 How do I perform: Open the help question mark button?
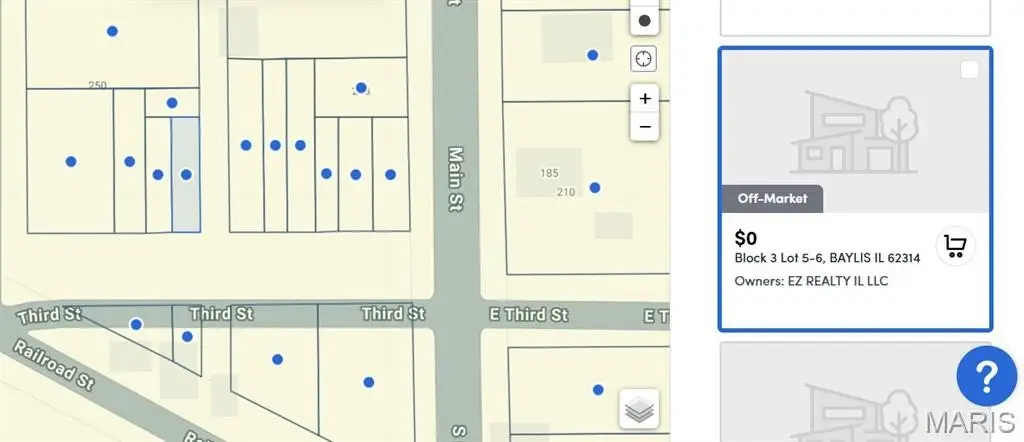pyautogui.click(x=985, y=377)
